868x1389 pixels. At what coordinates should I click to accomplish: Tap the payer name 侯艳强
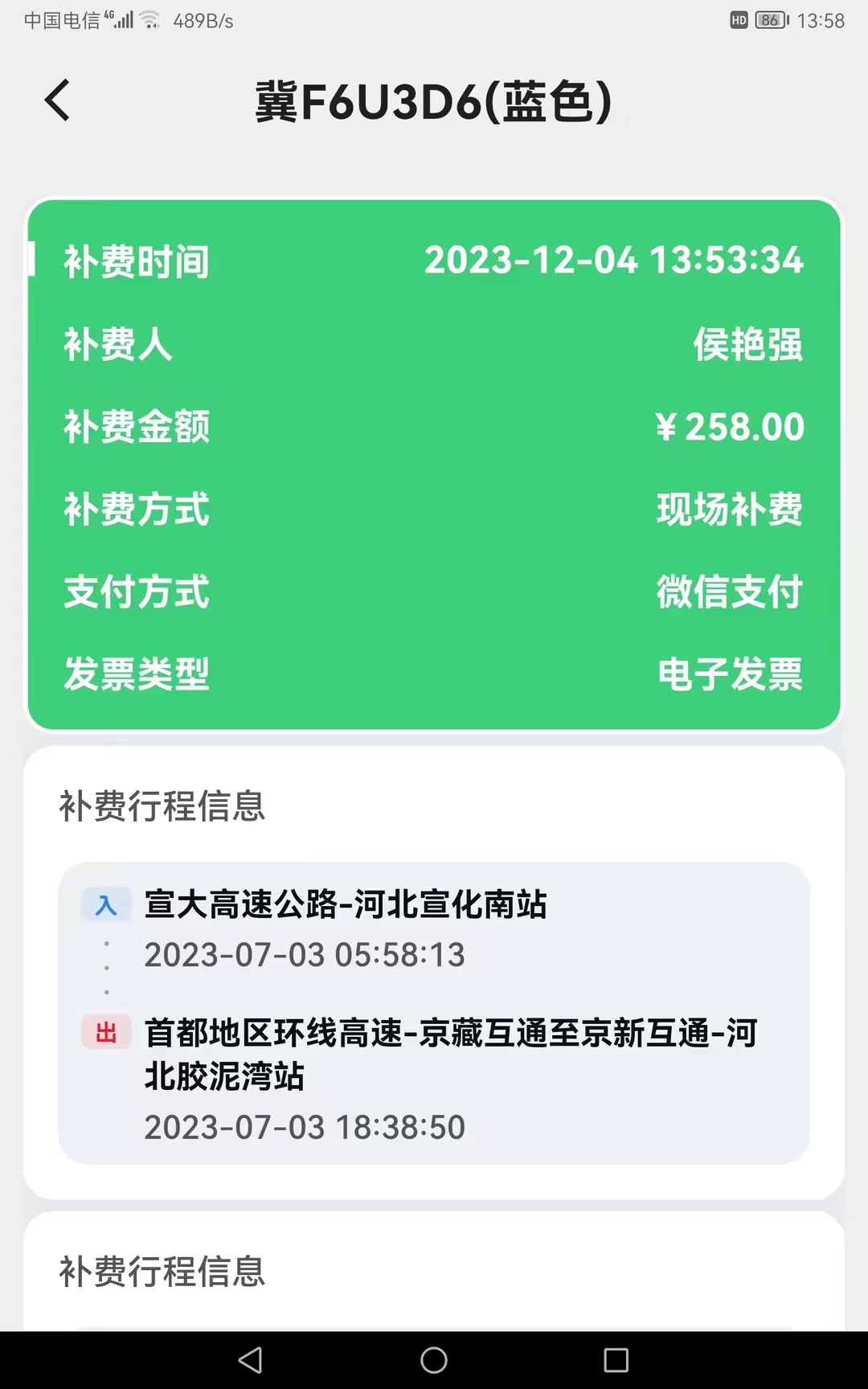[x=749, y=346]
